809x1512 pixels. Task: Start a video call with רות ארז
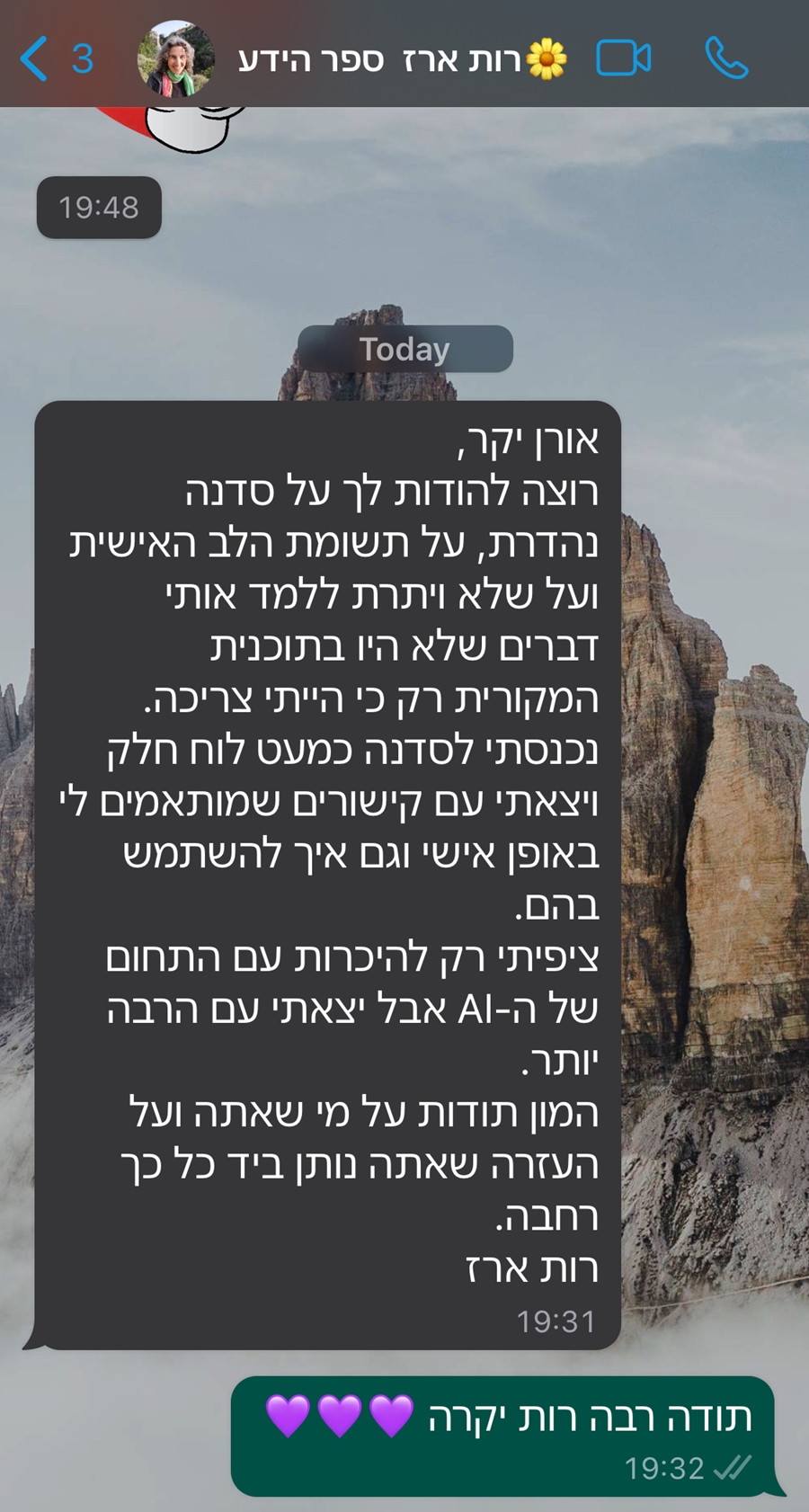(623, 59)
